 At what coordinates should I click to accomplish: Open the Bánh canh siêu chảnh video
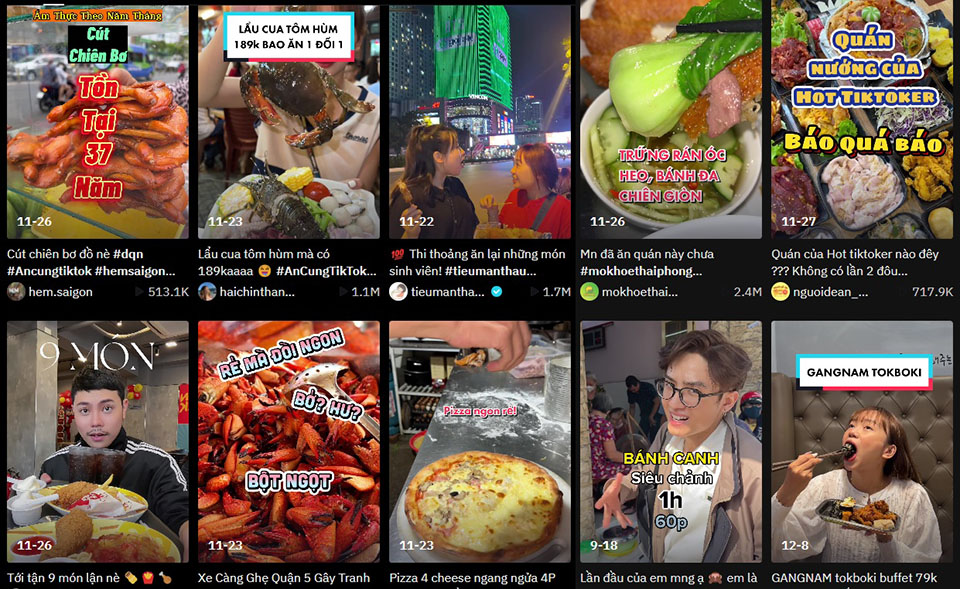tap(670, 440)
